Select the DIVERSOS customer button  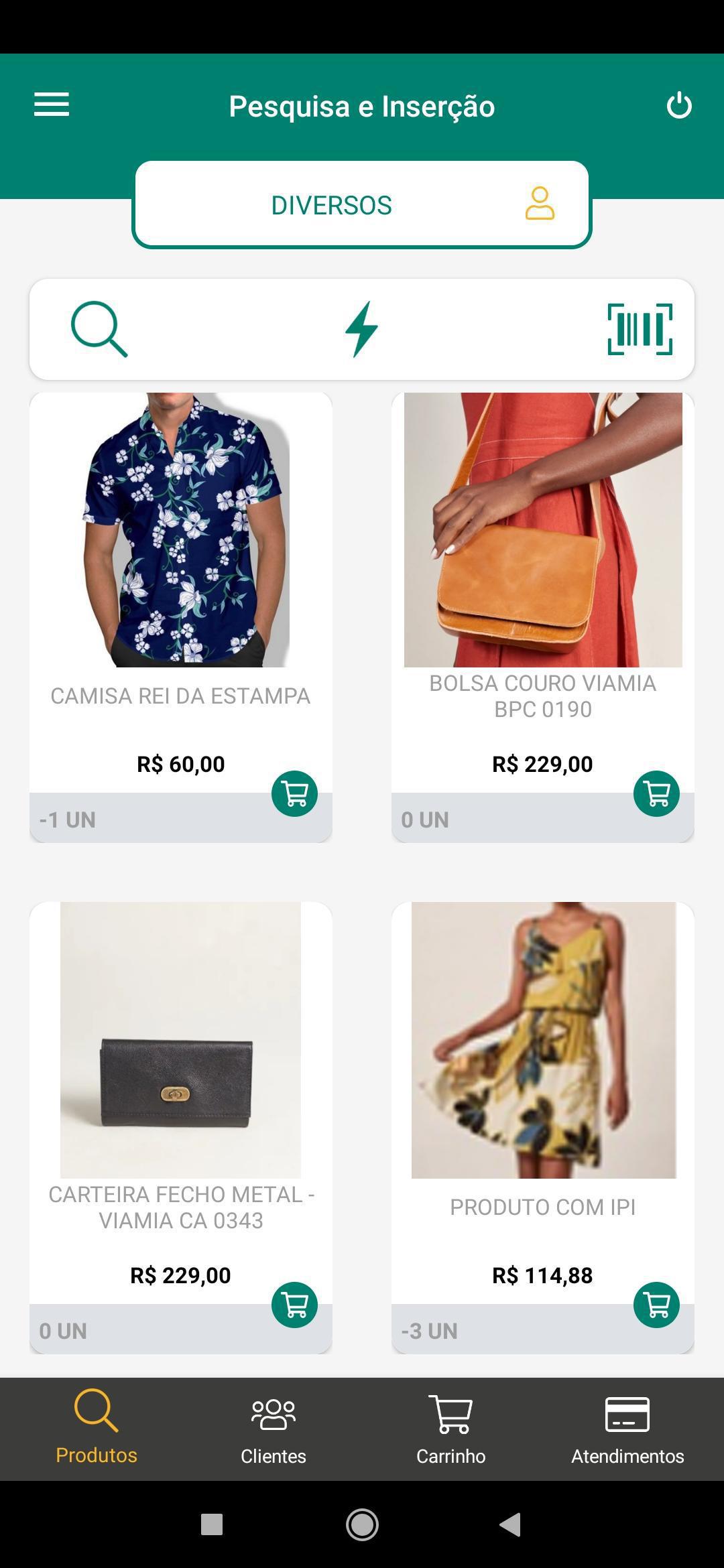click(x=361, y=204)
